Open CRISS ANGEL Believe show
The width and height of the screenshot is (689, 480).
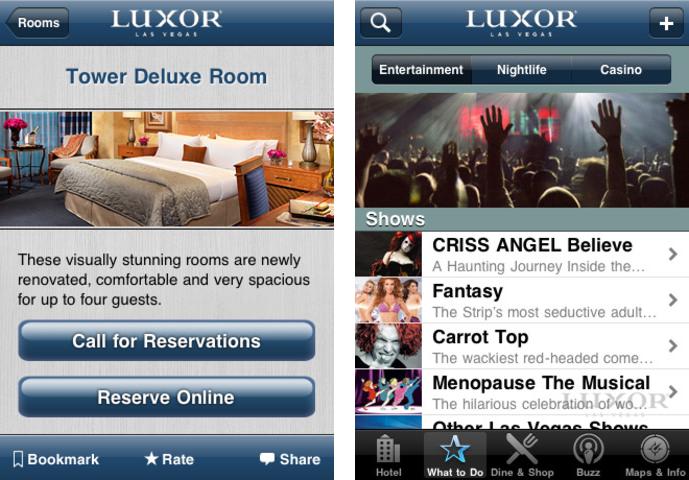[x=522, y=254]
